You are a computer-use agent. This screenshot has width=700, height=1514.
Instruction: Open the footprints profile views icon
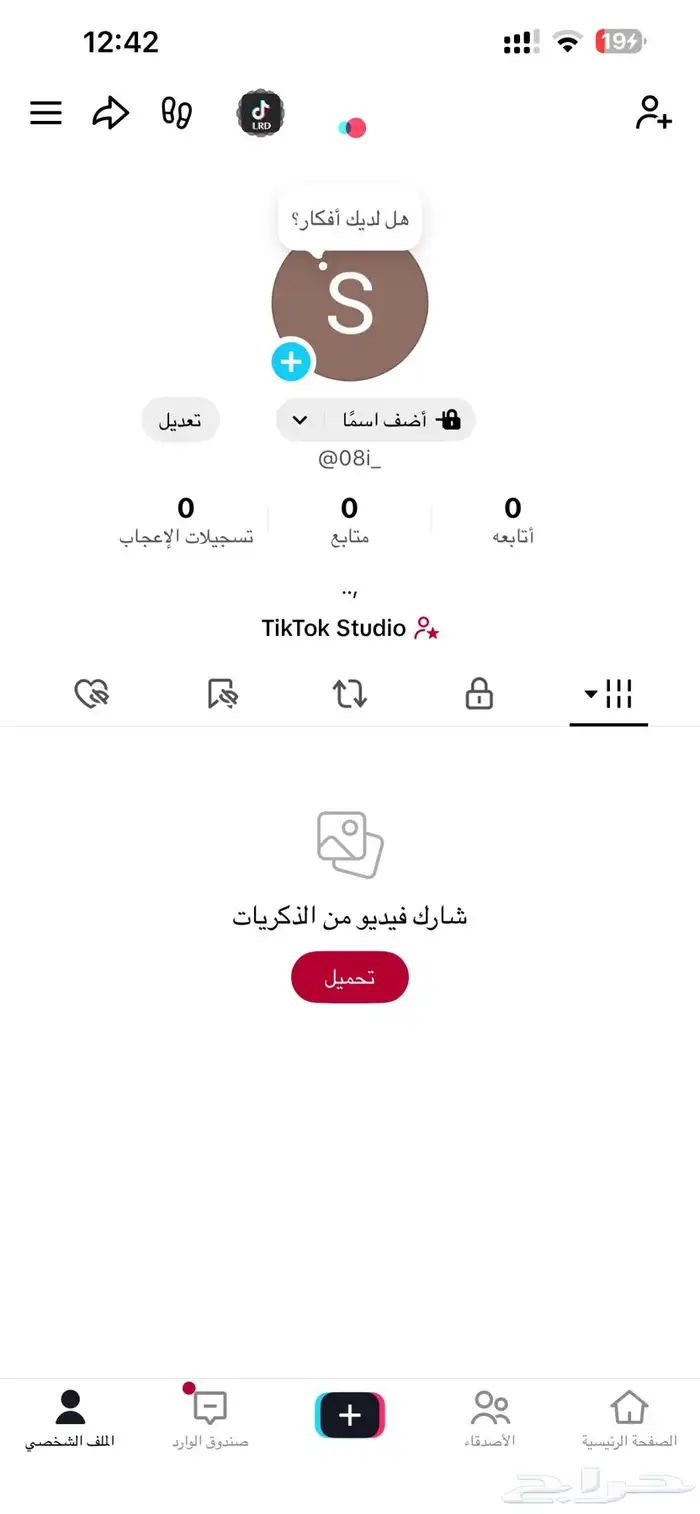[x=176, y=113]
